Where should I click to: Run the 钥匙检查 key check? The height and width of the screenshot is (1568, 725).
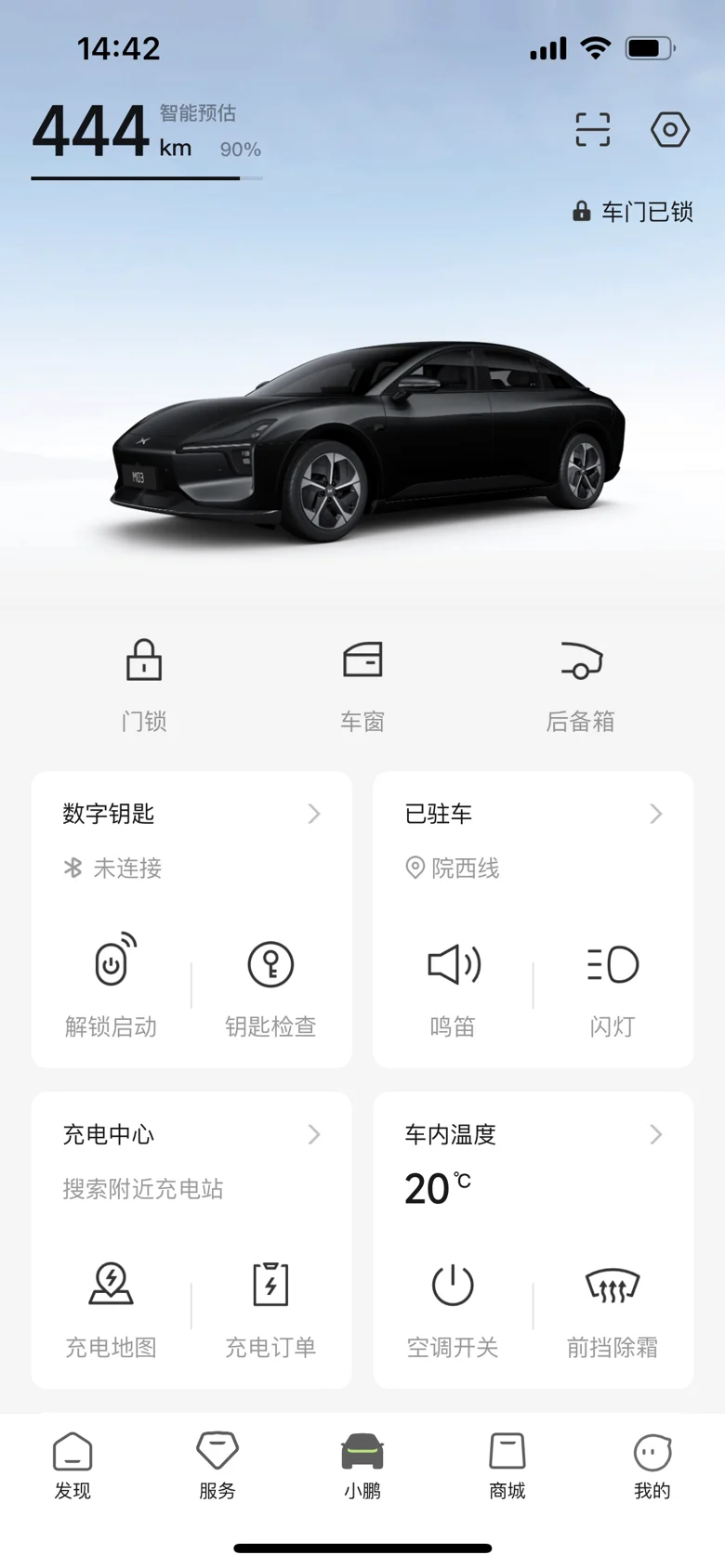coord(270,985)
